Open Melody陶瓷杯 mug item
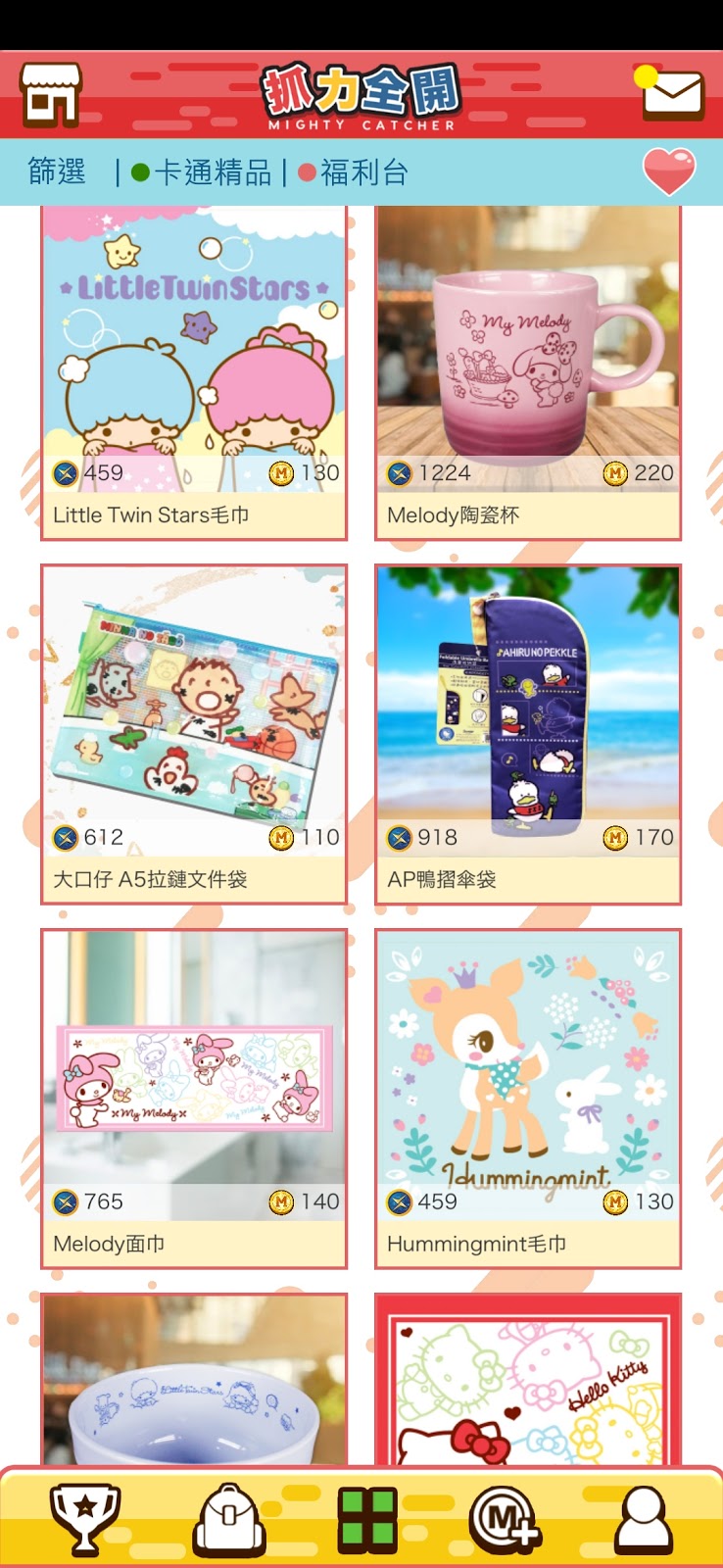This screenshot has width=723, height=1568. tap(528, 372)
